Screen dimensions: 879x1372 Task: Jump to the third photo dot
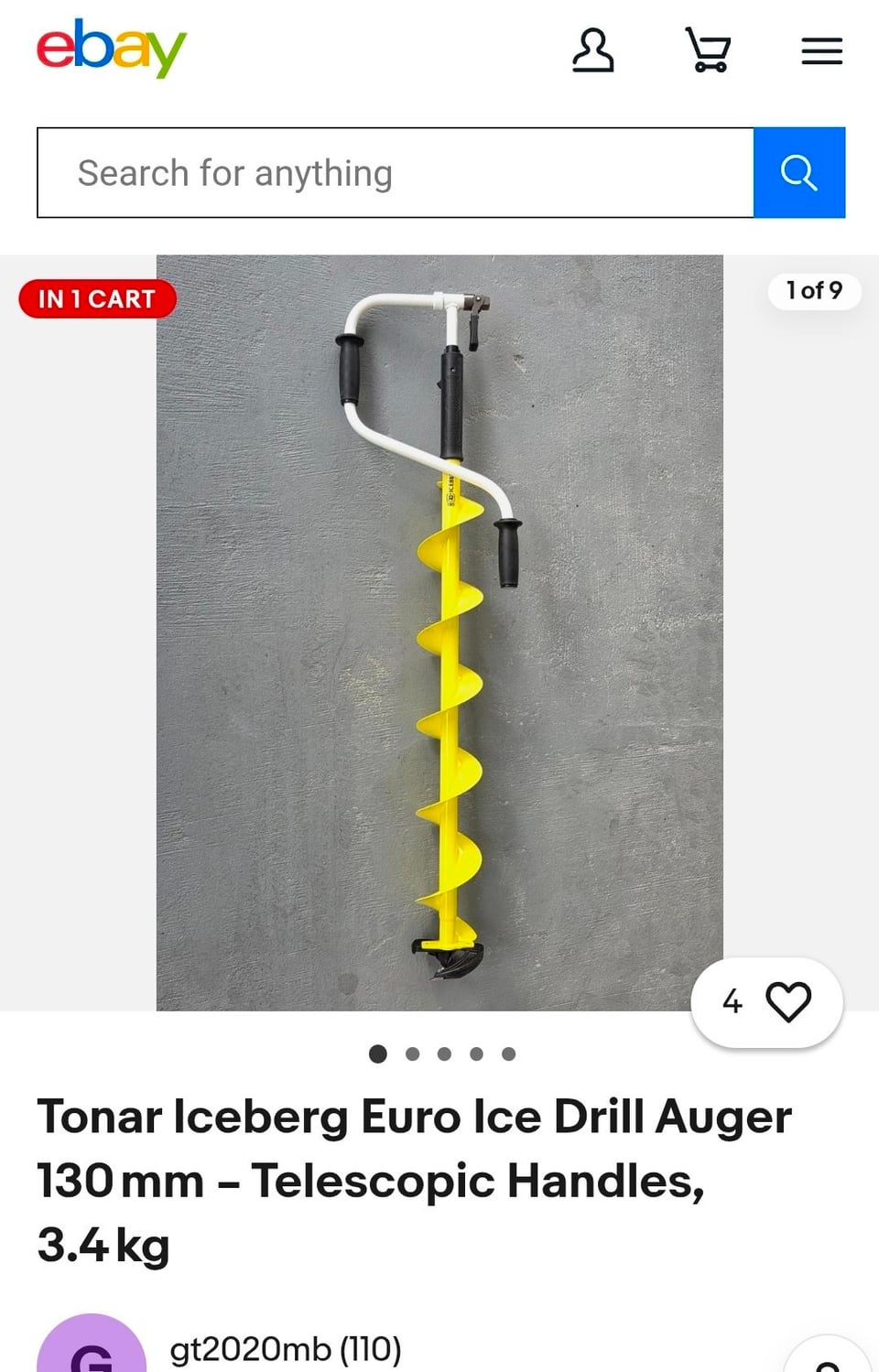444,1054
